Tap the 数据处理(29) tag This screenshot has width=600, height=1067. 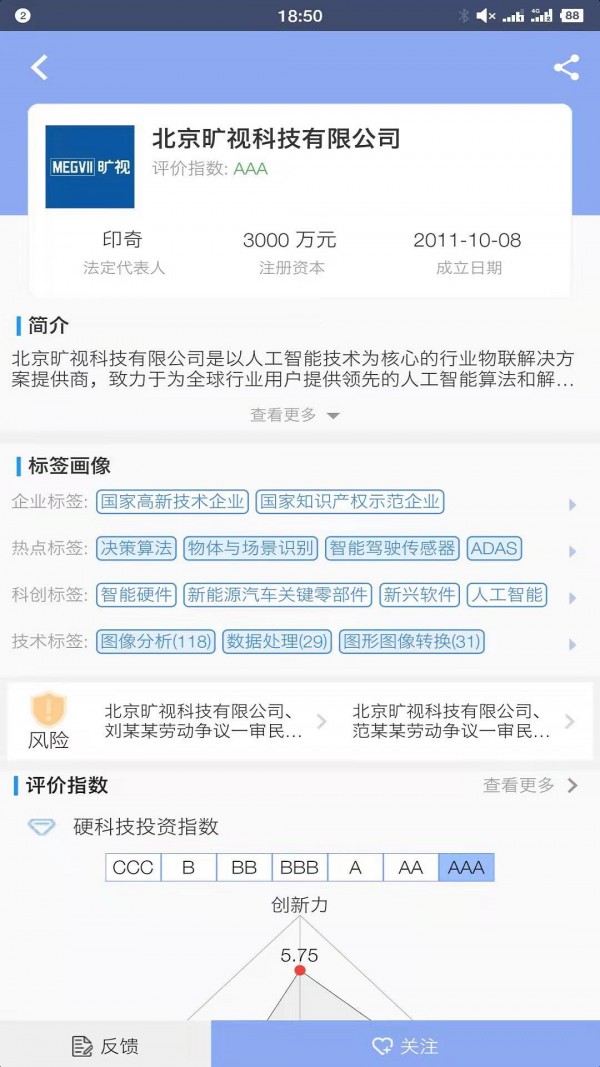click(x=277, y=641)
